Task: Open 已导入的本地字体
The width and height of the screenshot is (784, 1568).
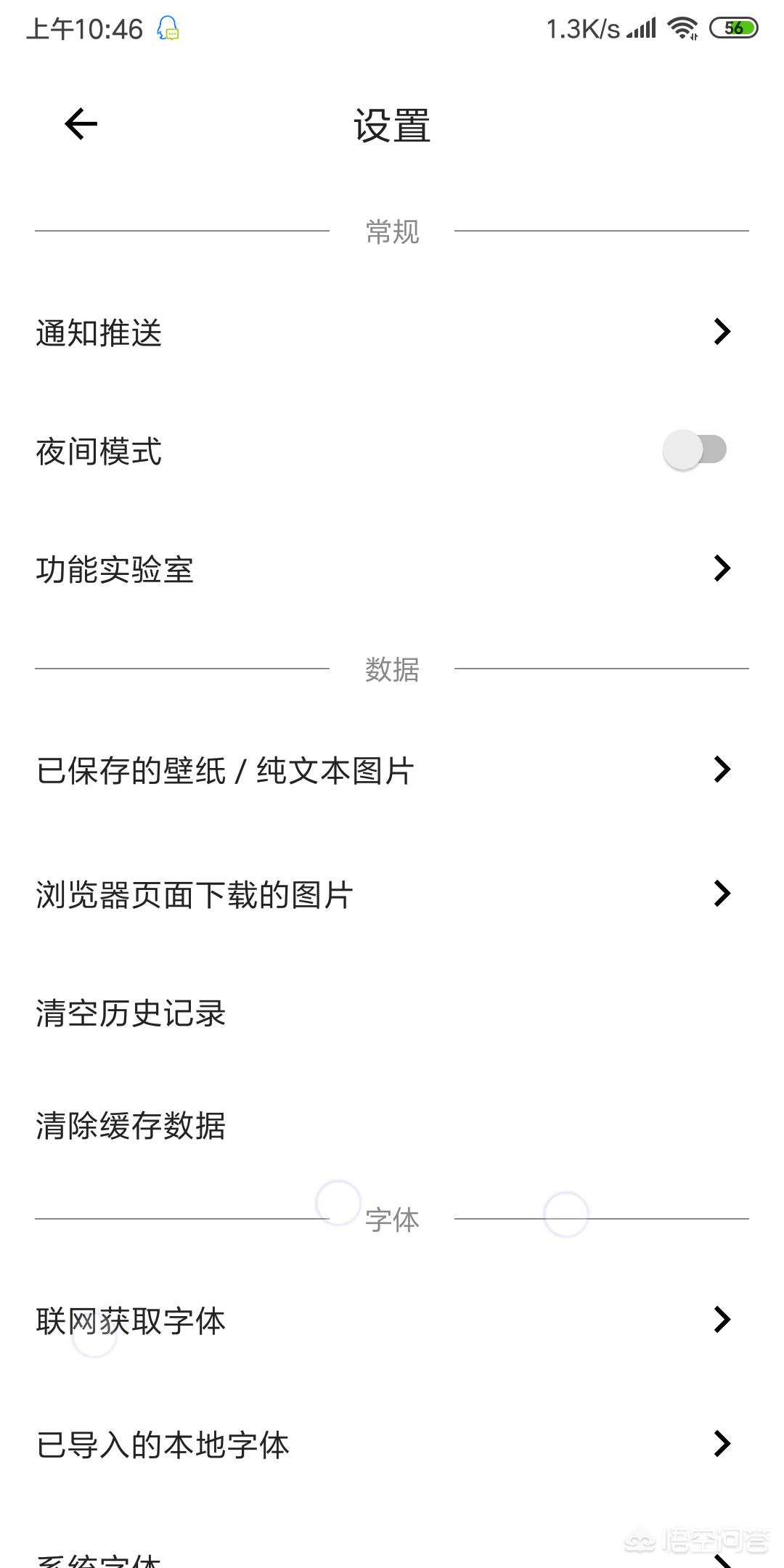Action: pyautogui.click(x=392, y=1445)
